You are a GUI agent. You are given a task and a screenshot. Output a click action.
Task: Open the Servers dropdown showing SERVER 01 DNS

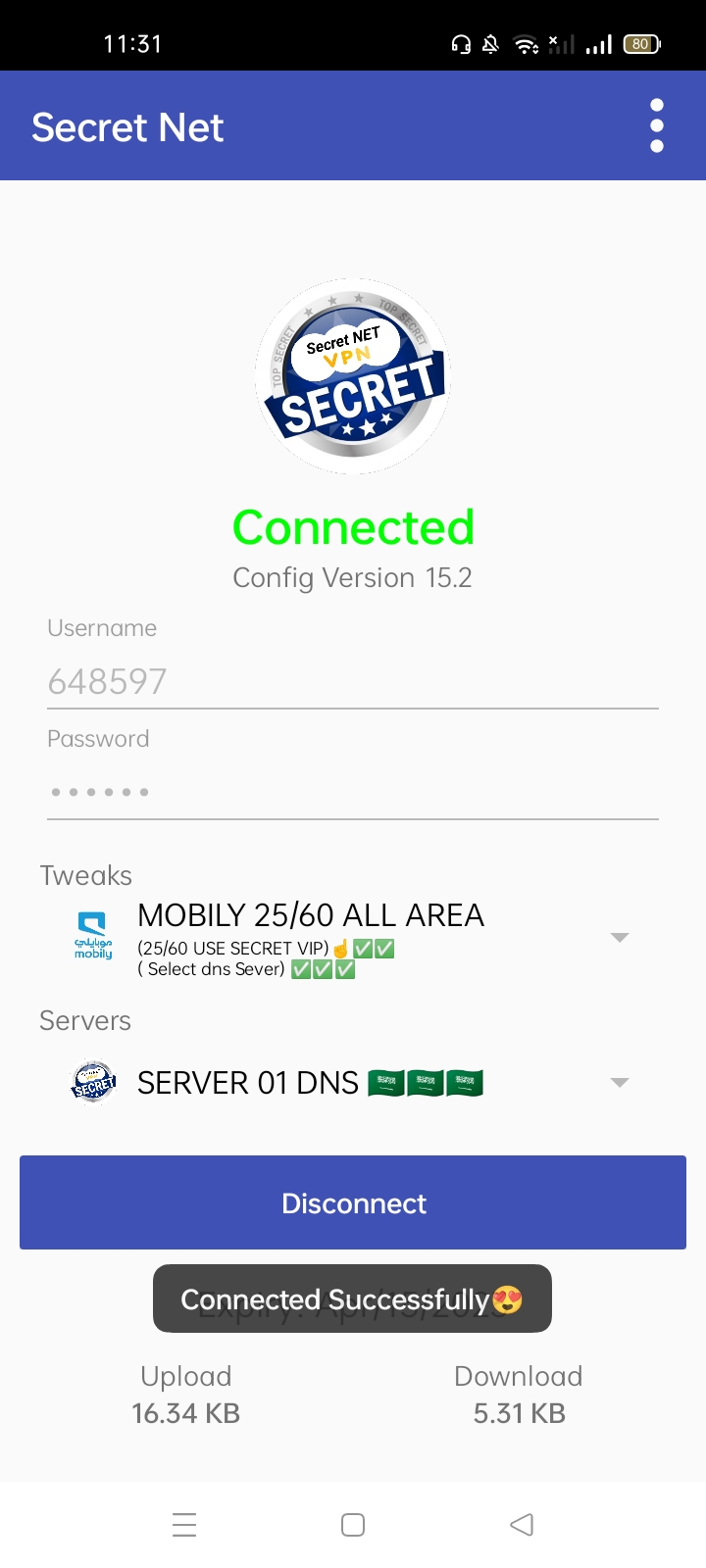coord(353,1083)
